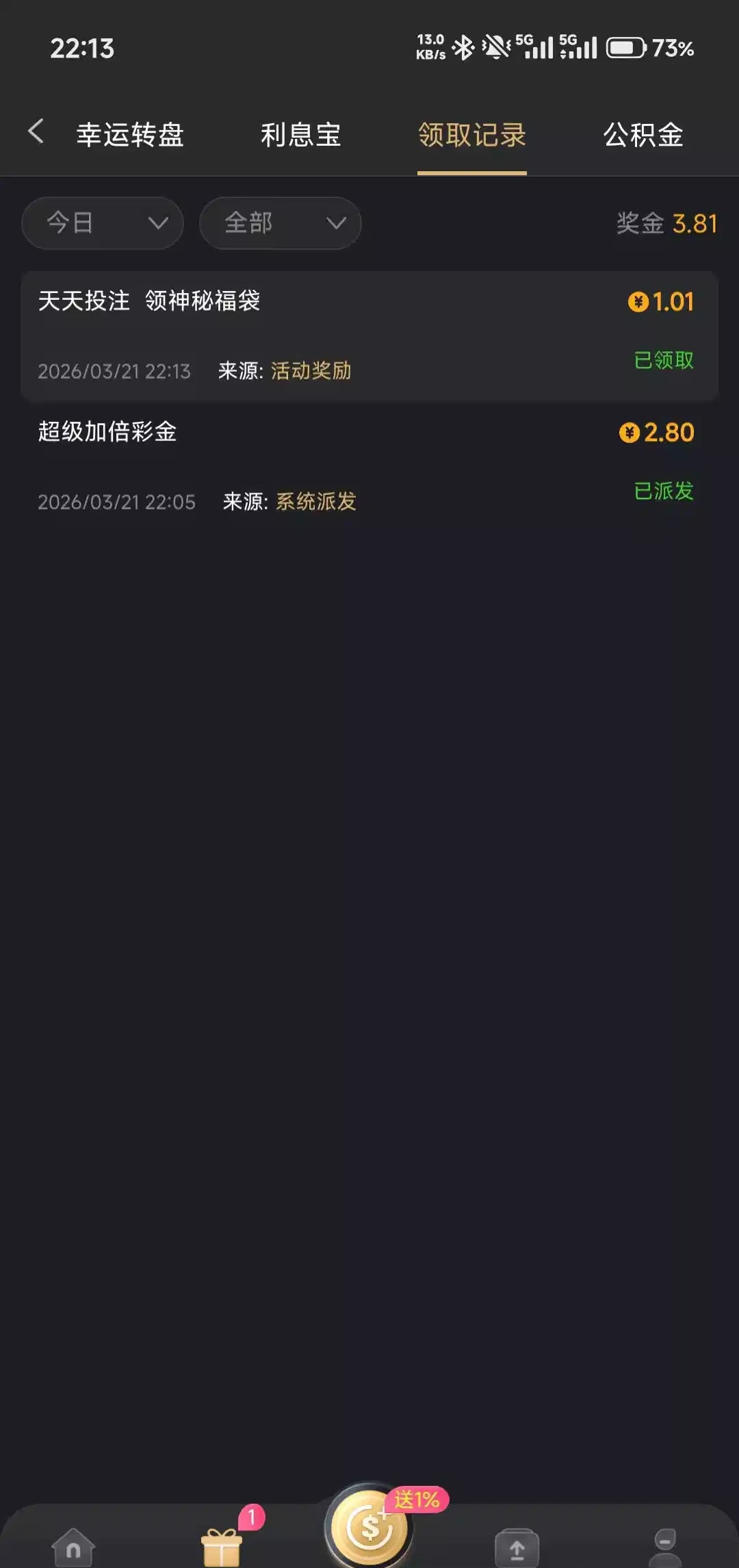Screen dimensions: 739x1568
Task: Open the 超级加倍彩金 record
Action: (369, 466)
